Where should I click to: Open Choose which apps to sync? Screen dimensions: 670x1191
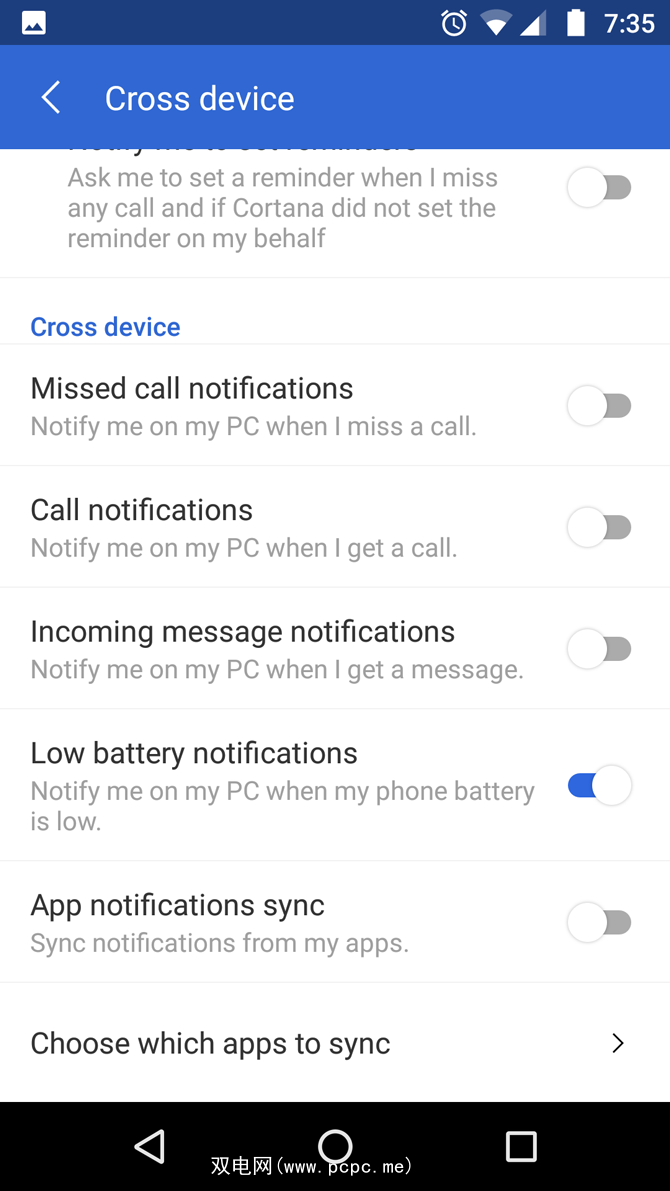pos(335,1043)
